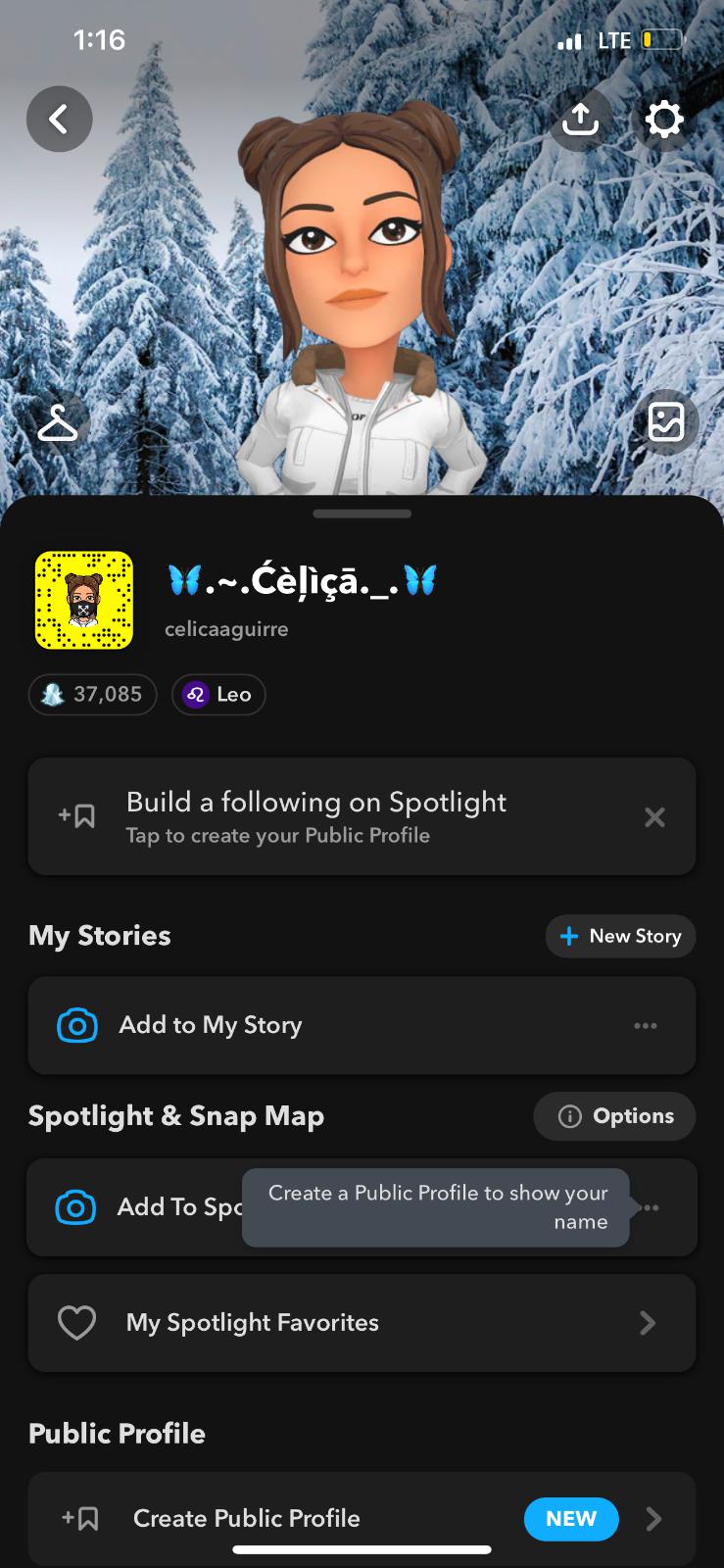The width and height of the screenshot is (724, 1568).
Task: Open Spotlight & Snap Map Options
Action: 615,1116
